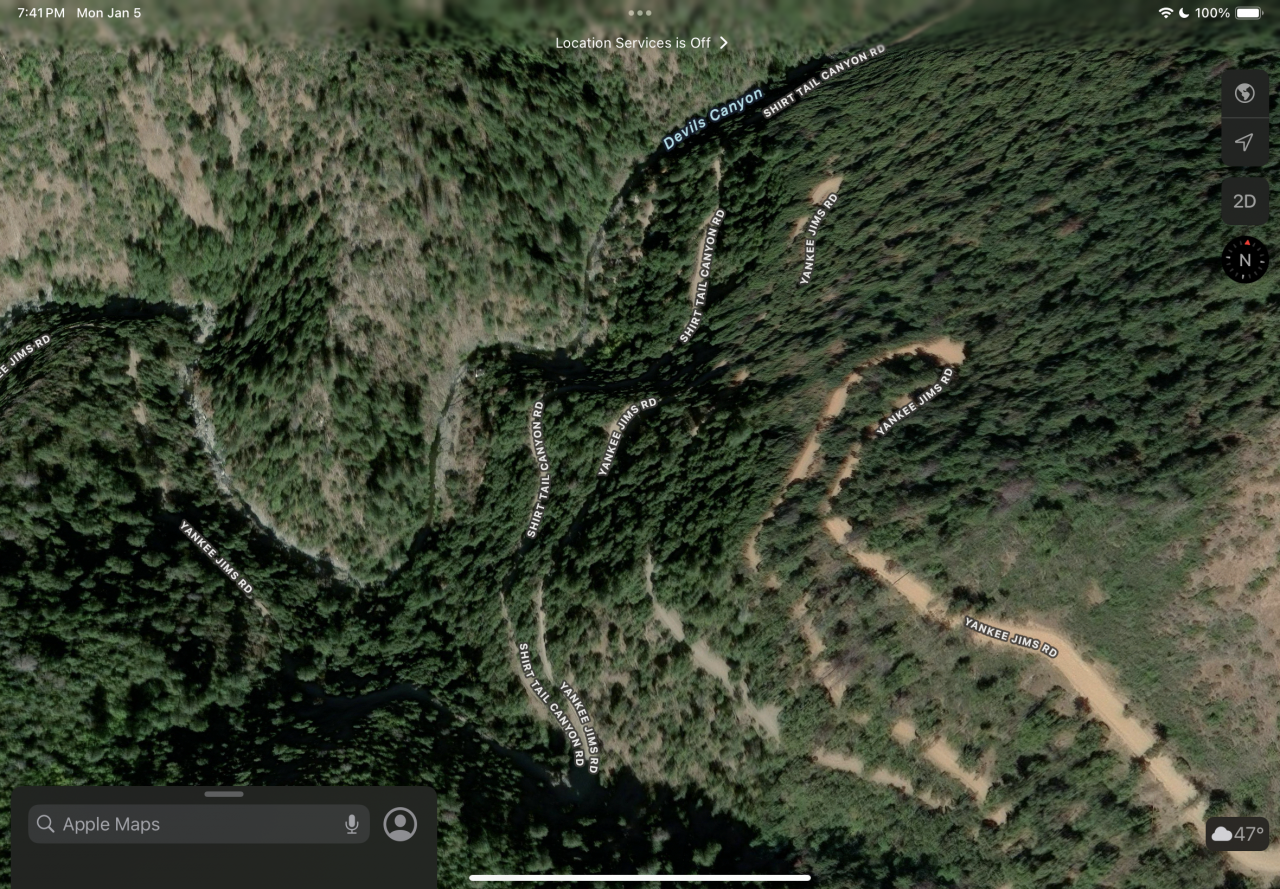Screen dimensions: 1280x889
Task: Tap the compass to face north
Action: [x=1245, y=260]
